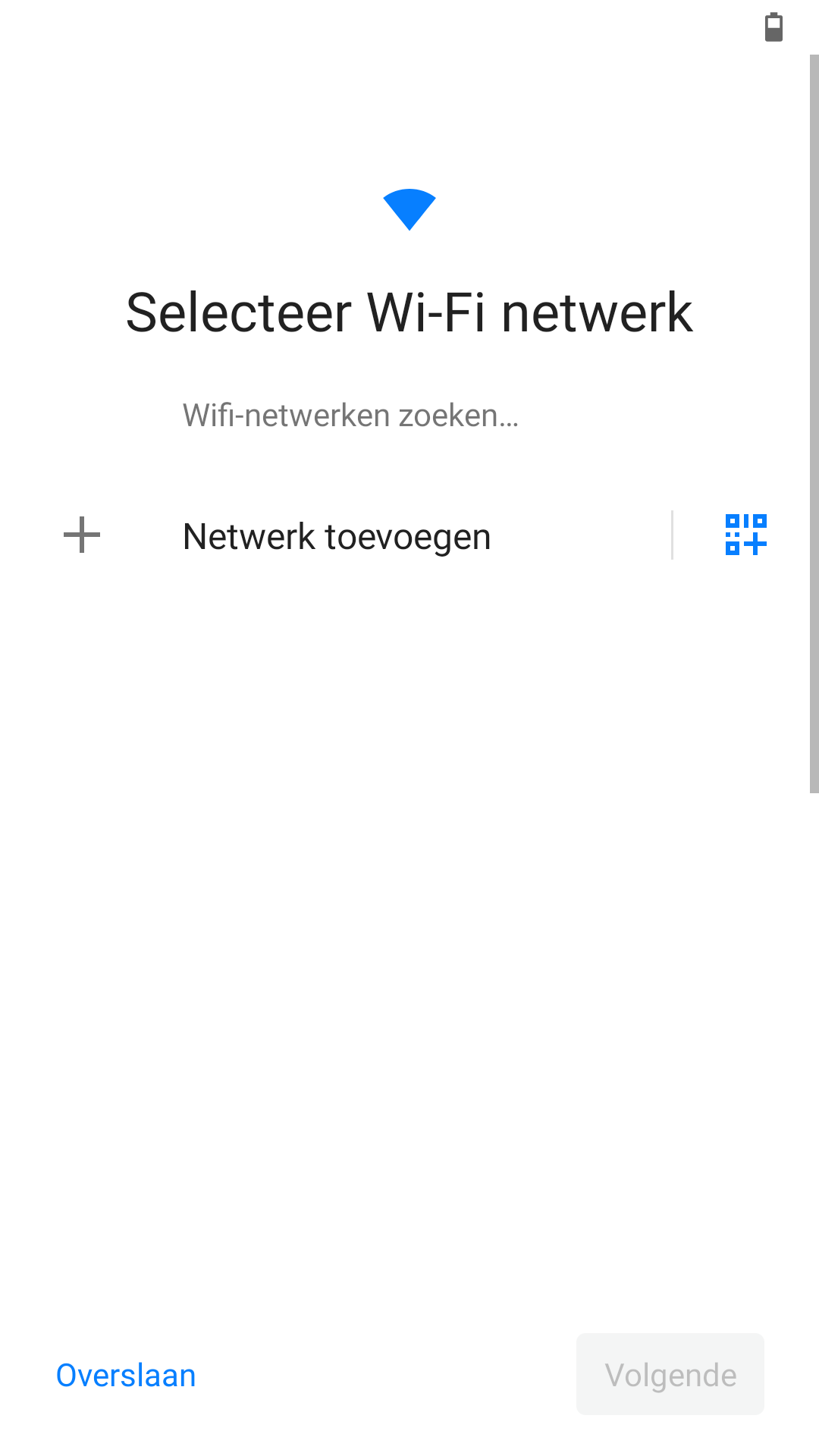Select Netwerk toevoegen to add manually
Image resolution: width=819 pixels, height=1456 pixels.
click(x=336, y=535)
